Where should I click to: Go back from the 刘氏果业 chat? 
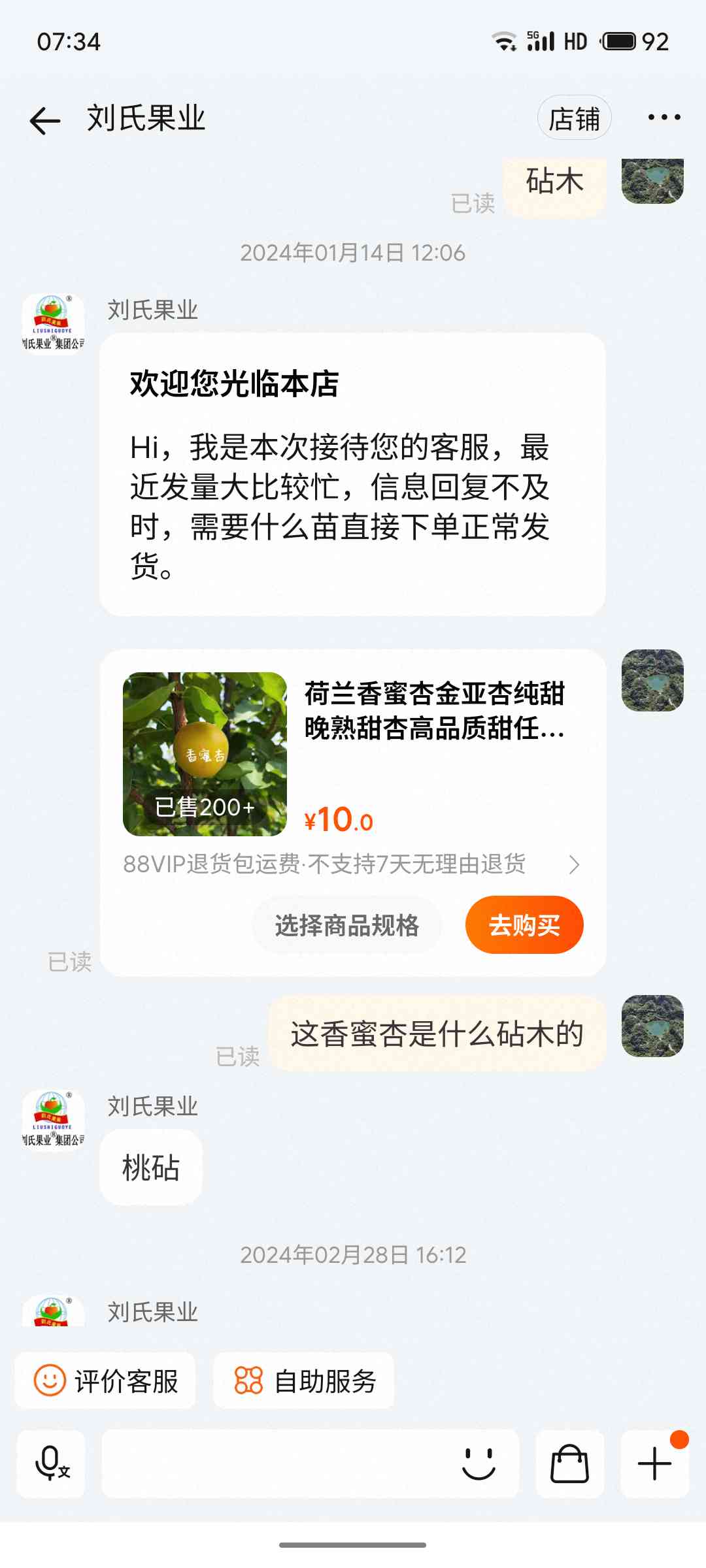tap(45, 120)
